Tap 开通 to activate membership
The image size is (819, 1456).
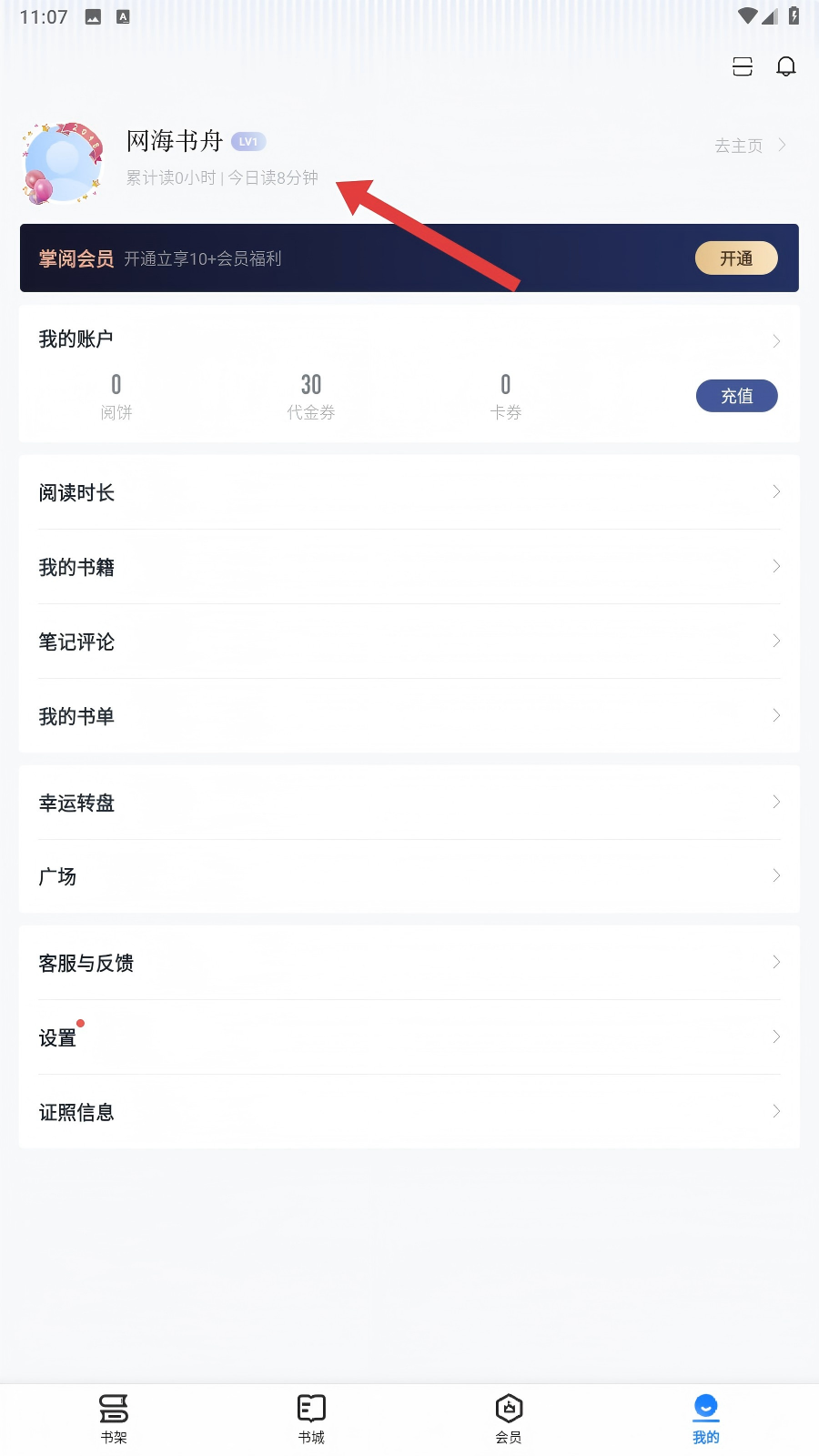(x=736, y=258)
